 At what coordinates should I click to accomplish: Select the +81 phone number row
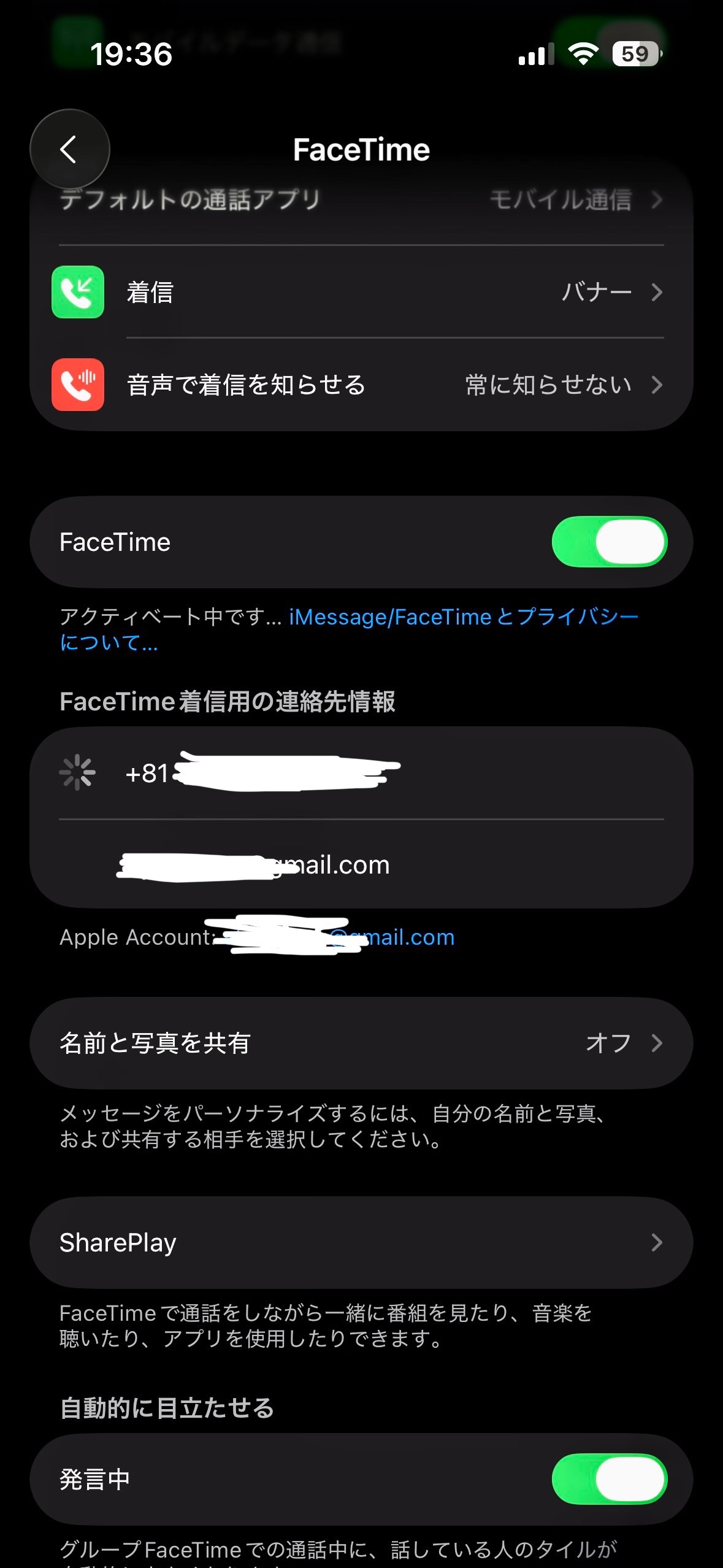[361, 773]
